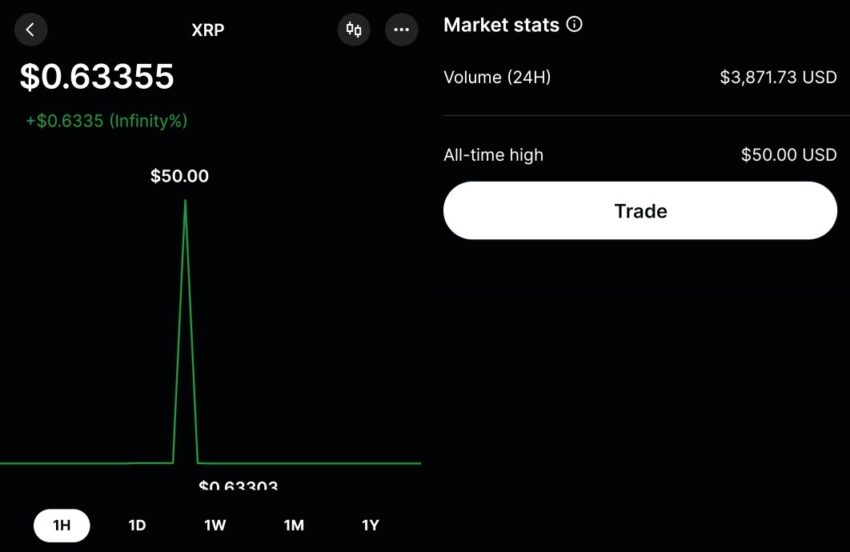Show the 1W chart range

[x=215, y=525]
